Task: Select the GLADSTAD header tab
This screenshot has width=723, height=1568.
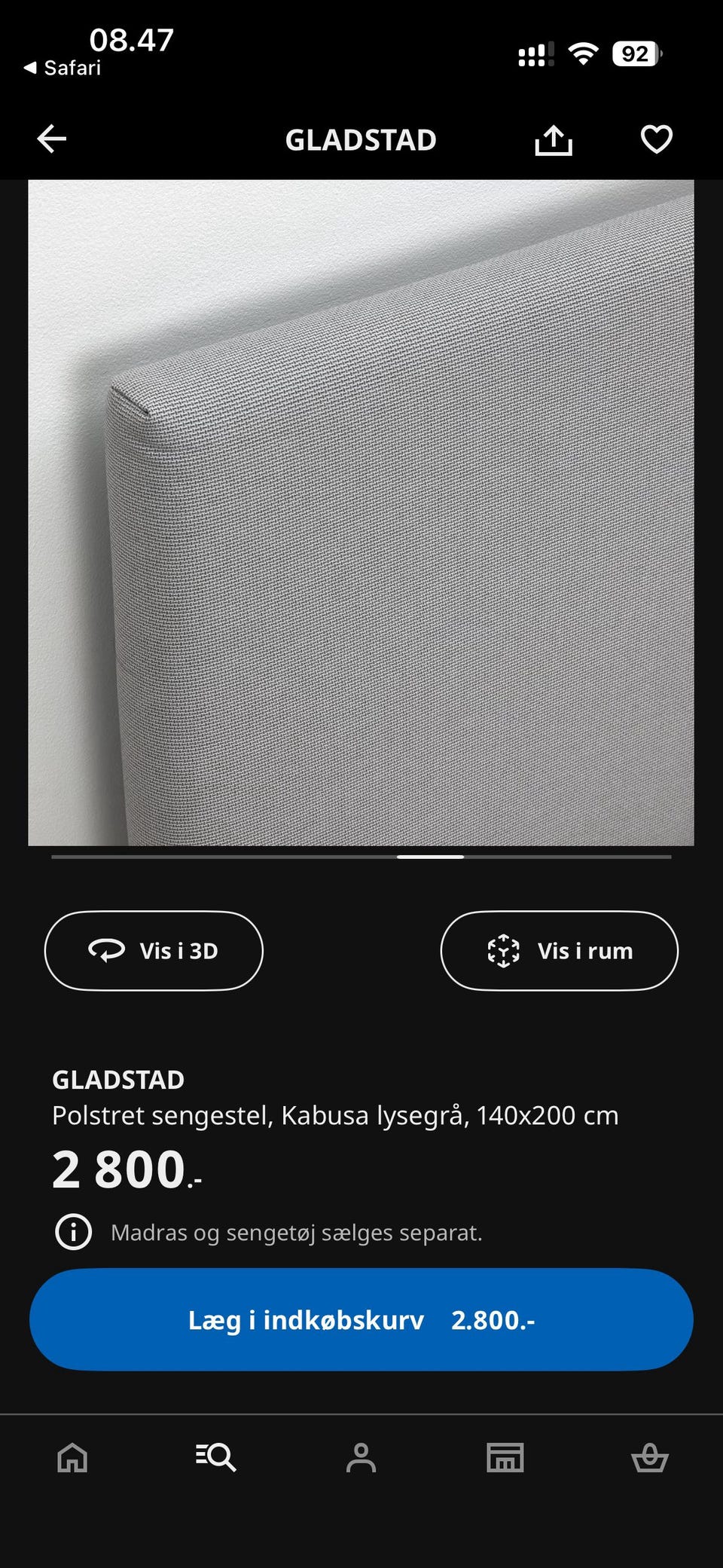Action: click(361, 139)
